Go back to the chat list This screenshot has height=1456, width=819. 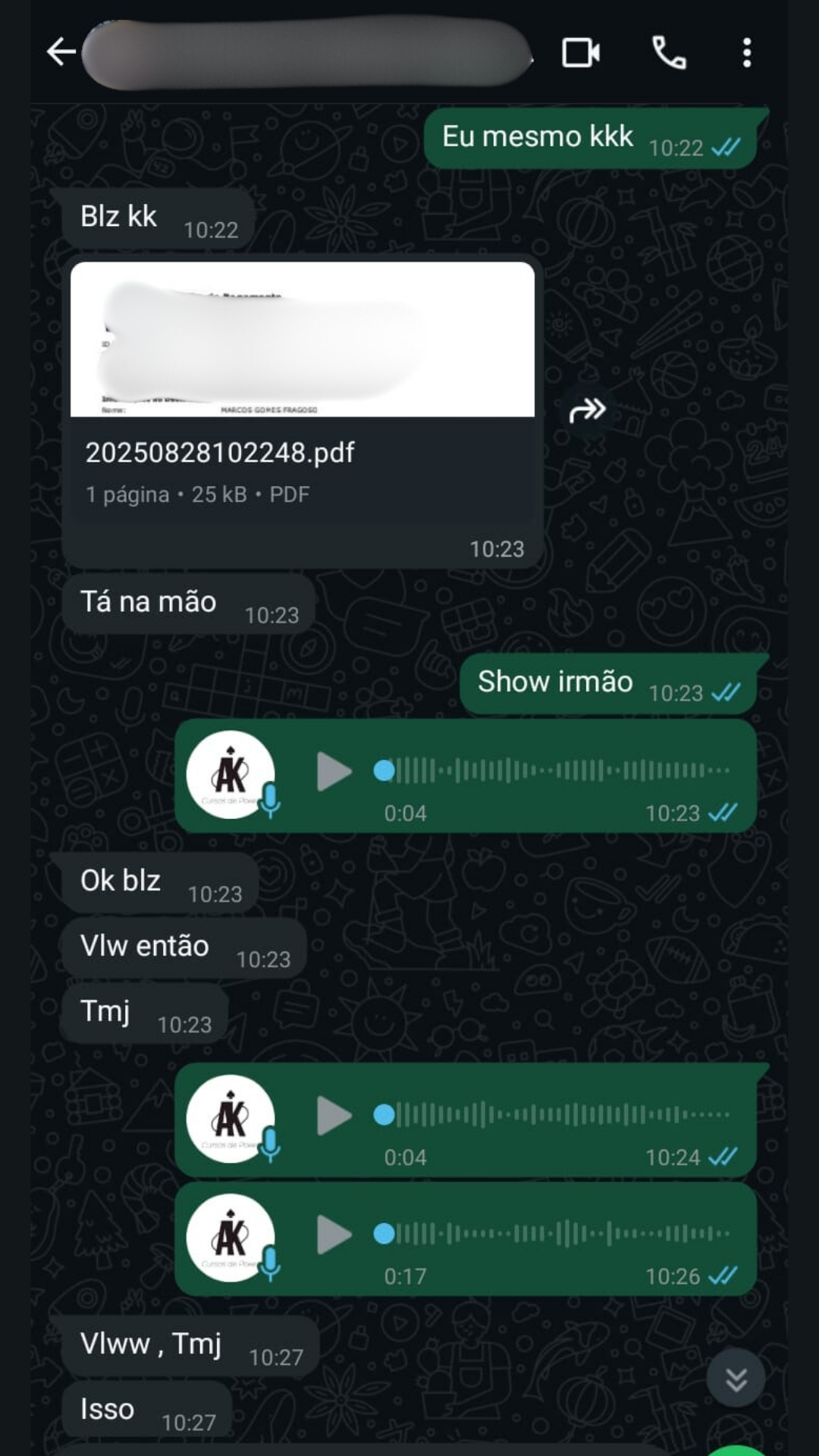[x=61, y=52]
